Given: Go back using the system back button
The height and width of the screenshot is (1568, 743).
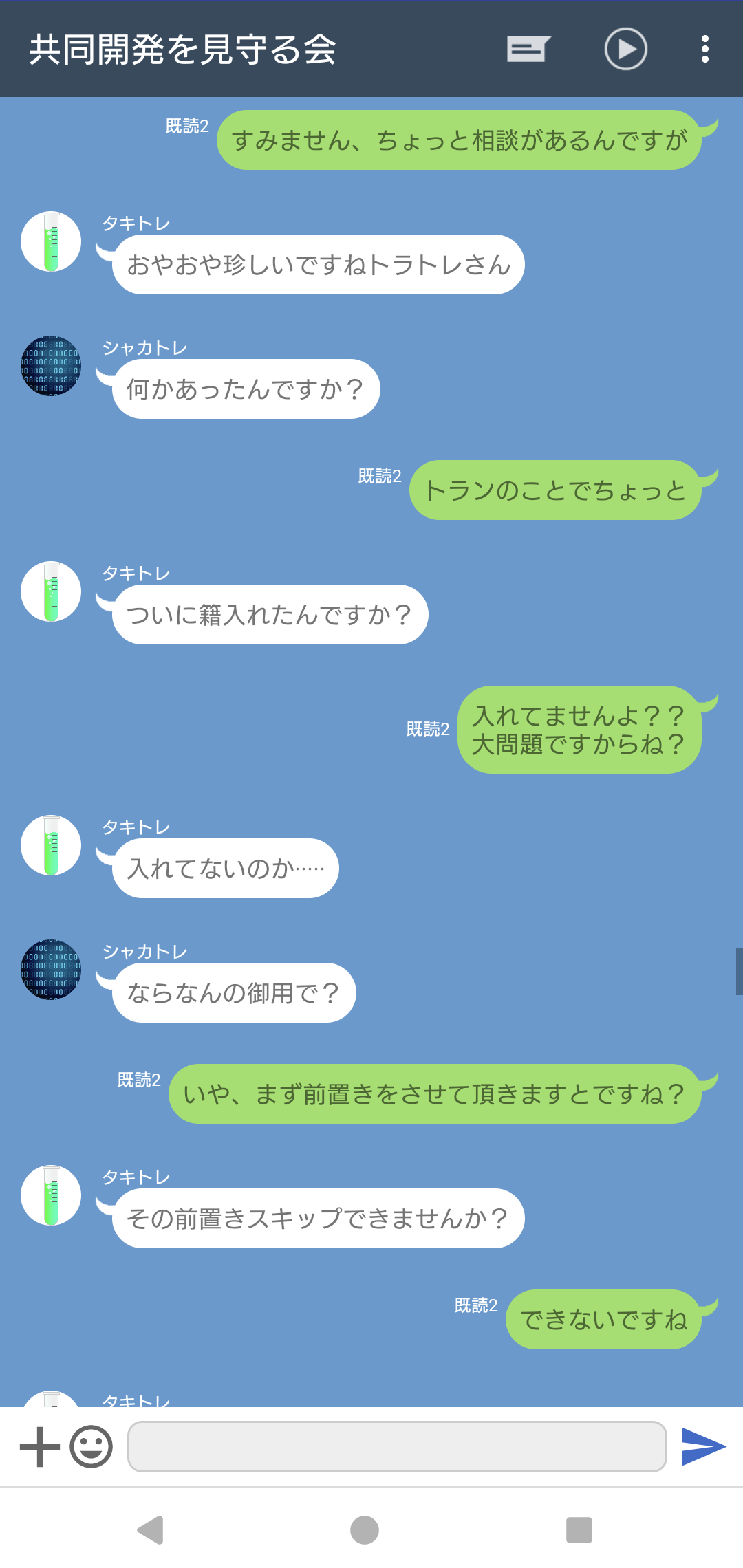Looking at the screenshot, I should click(151, 1530).
